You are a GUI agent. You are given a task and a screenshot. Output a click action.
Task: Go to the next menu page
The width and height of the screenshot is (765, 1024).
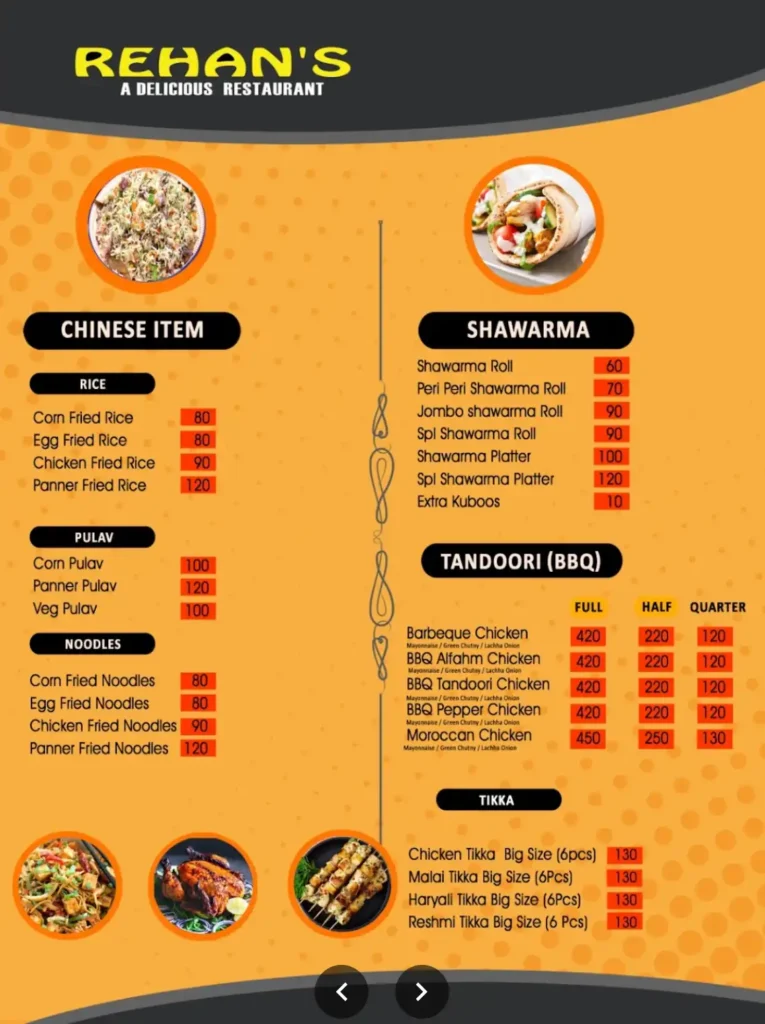[x=421, y=991]
